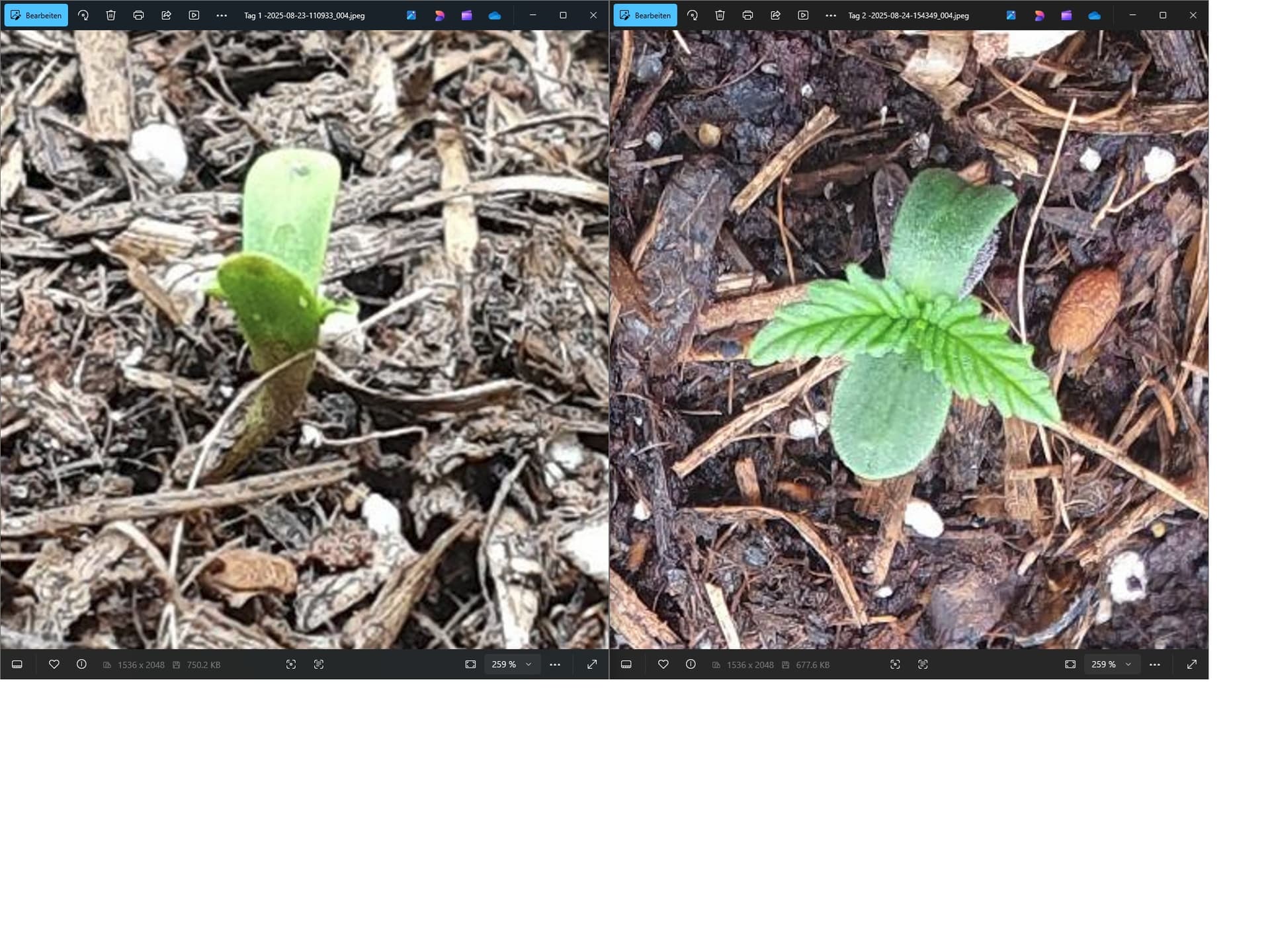Minimize the Tag 2 photo window
This screenshot has height=952, width=1270.
(x=1132, y=15)
